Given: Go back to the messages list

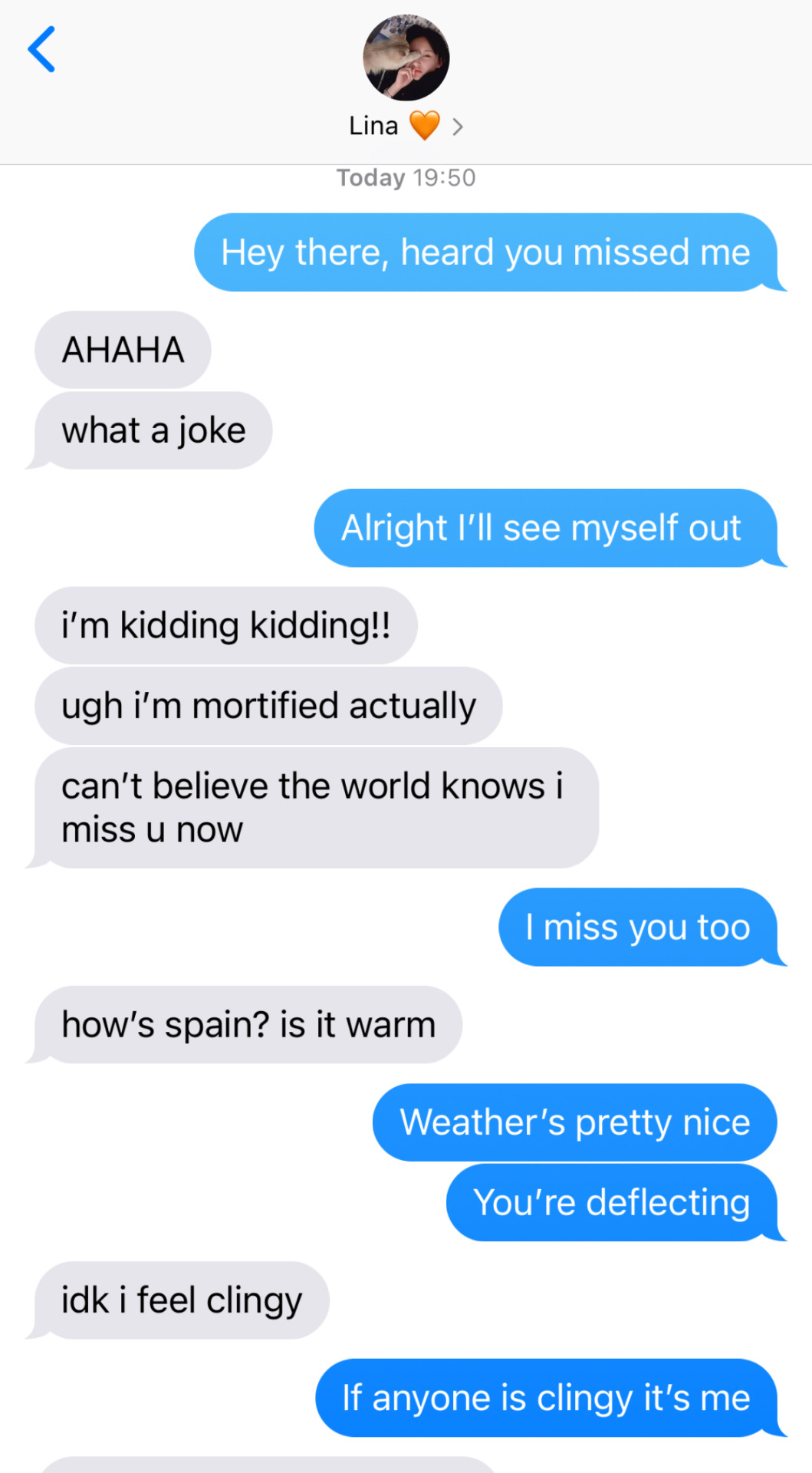Looking at the screenshot, I should coord(42,49).
